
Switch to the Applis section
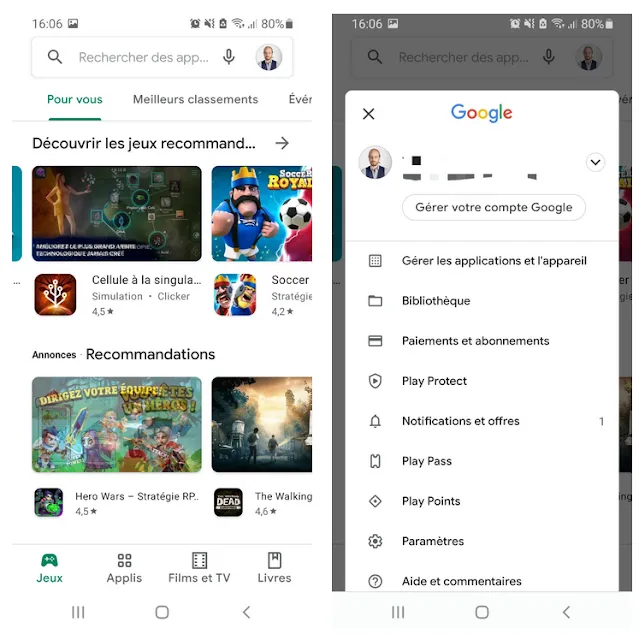tap(124, 567)
